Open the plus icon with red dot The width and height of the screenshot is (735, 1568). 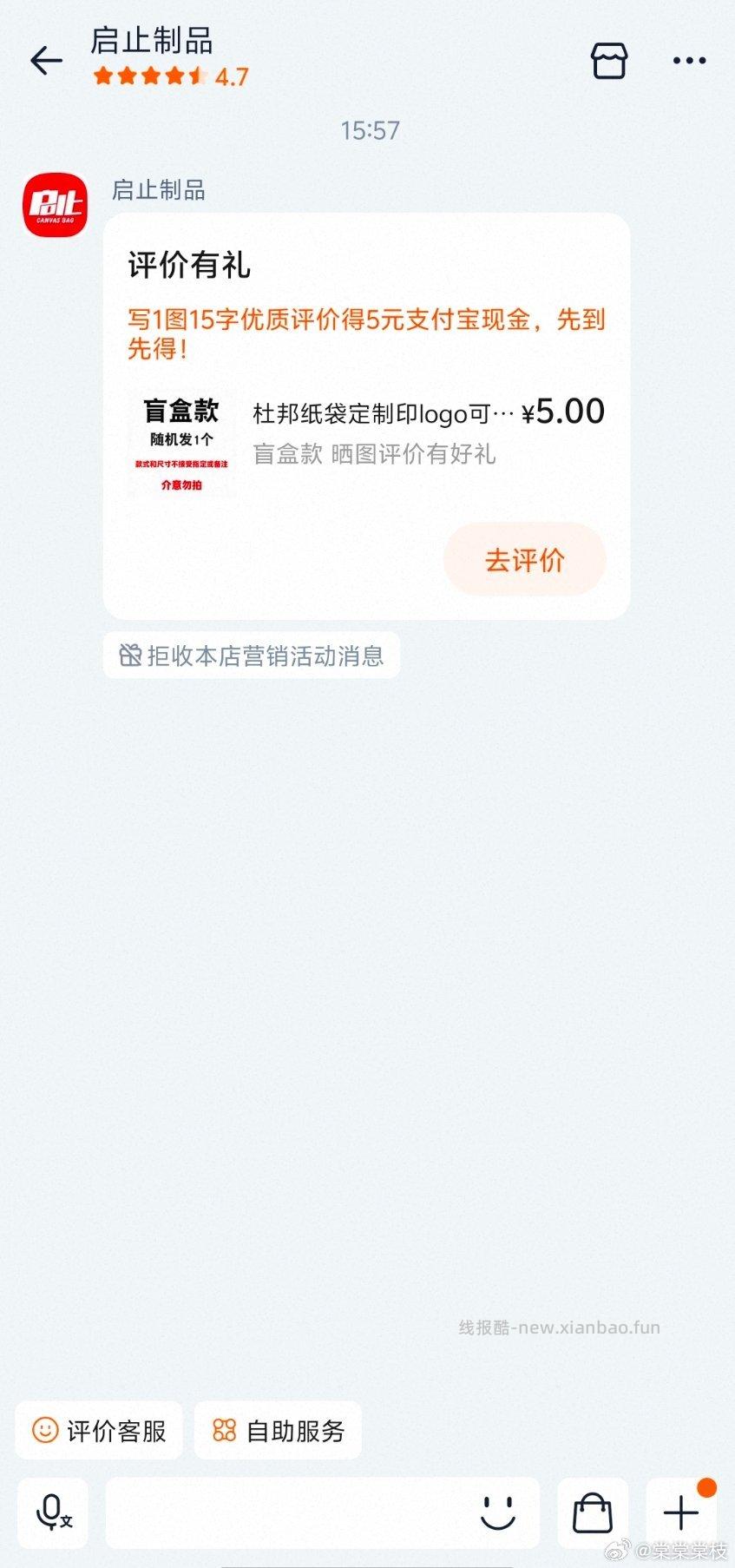tap(679, 1512)
